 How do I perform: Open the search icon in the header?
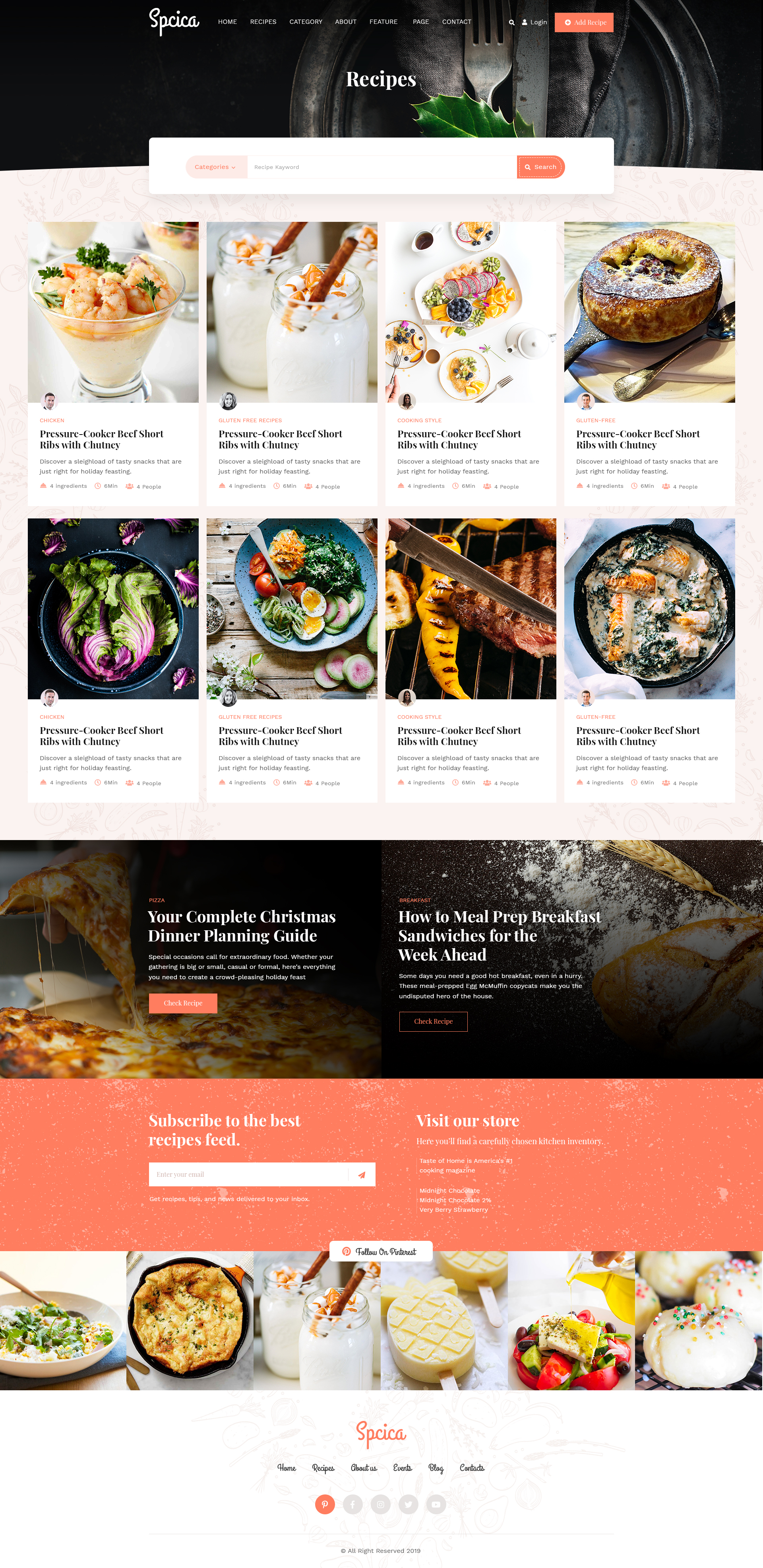pos(512,23)
